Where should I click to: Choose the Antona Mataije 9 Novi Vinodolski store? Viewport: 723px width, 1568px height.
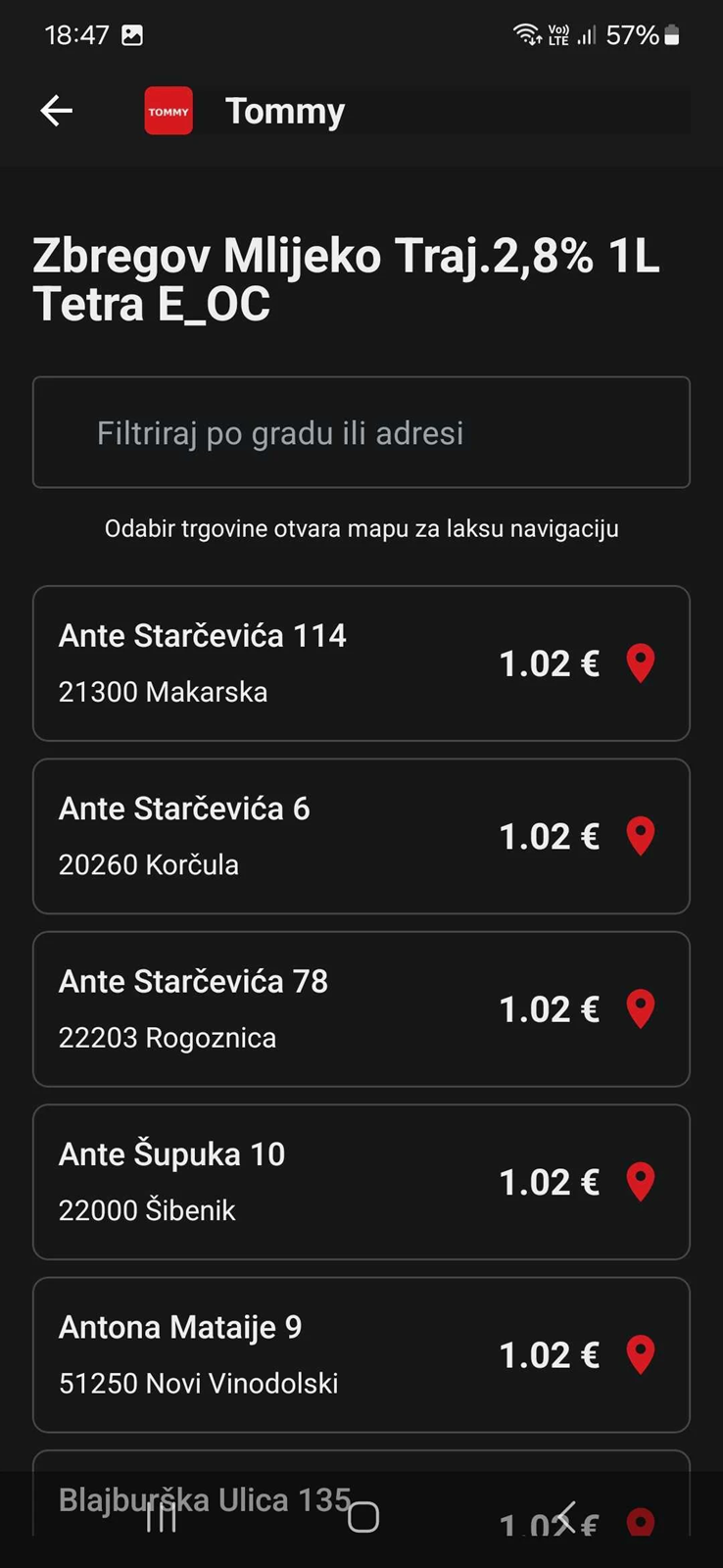361,1355
